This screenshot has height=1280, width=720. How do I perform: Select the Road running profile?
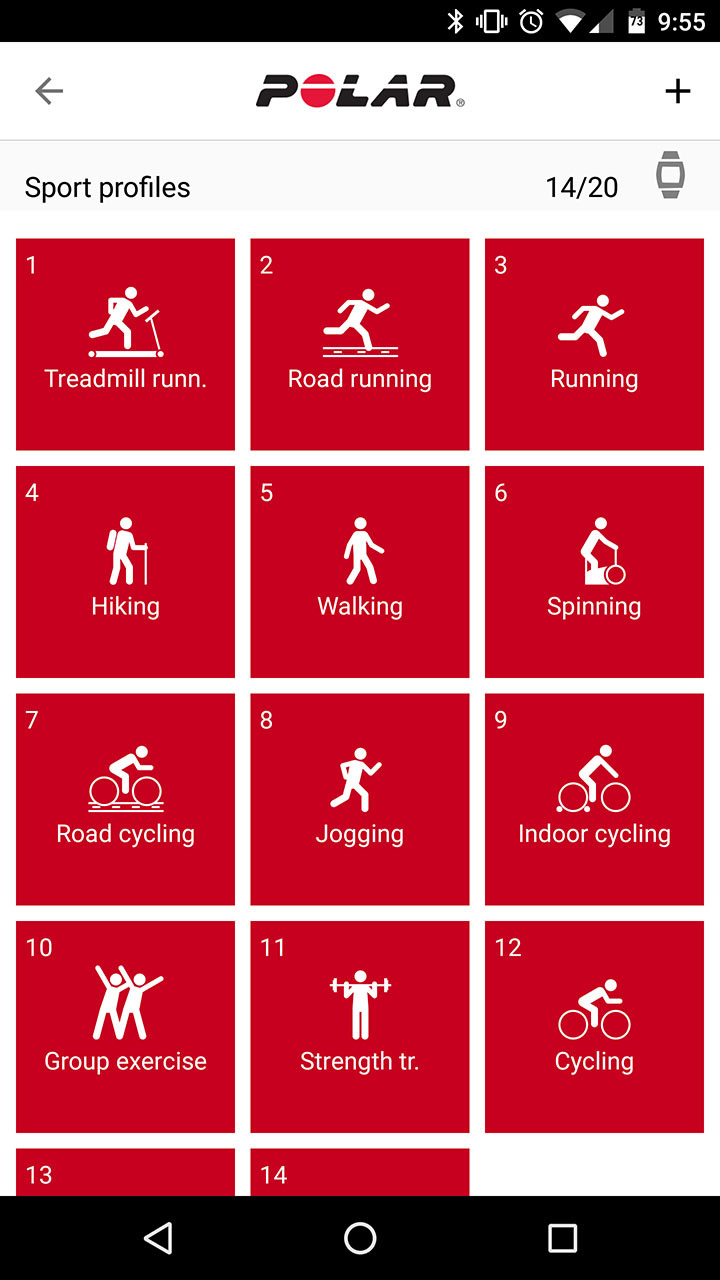pyautogui.click(x=359, y=344)
